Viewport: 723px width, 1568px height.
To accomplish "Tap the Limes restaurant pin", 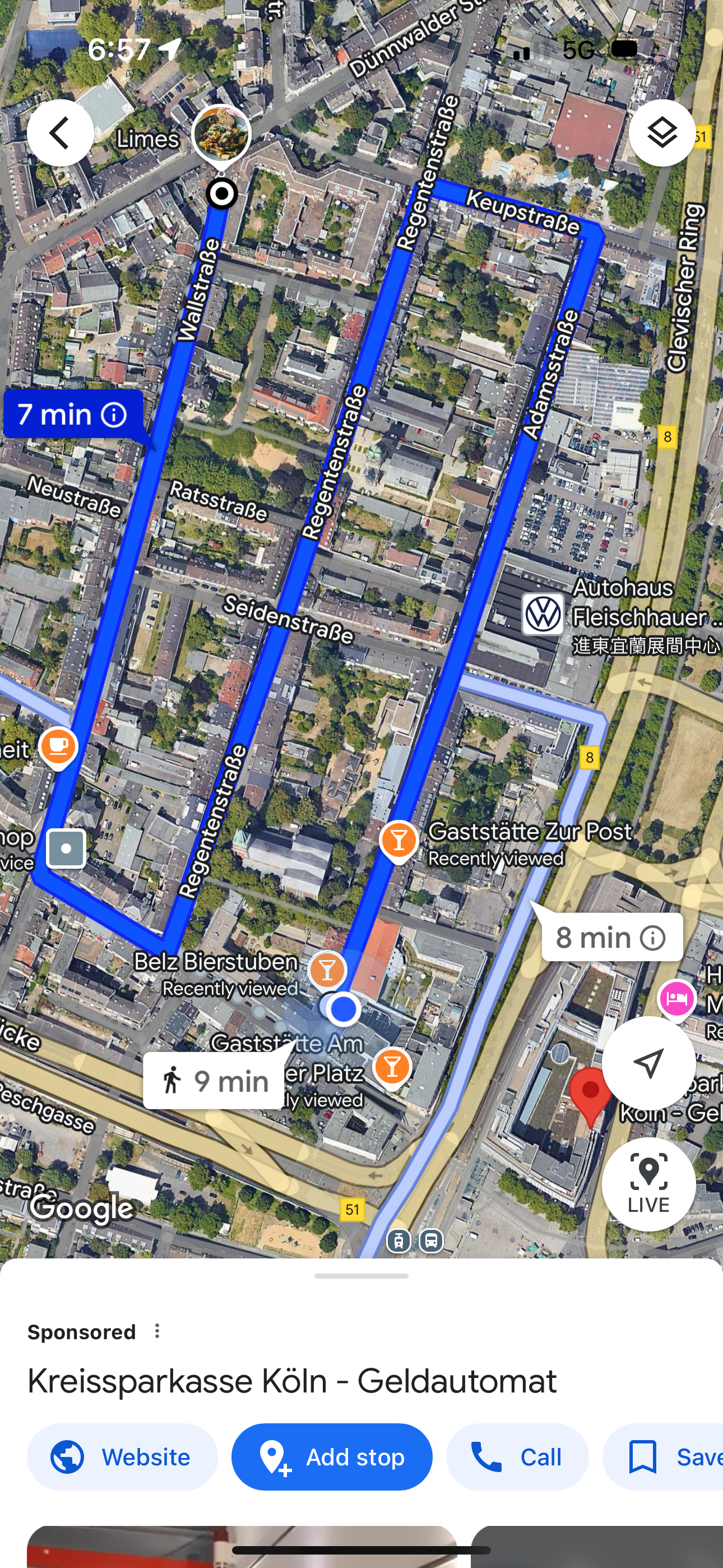I will point(221,135).
